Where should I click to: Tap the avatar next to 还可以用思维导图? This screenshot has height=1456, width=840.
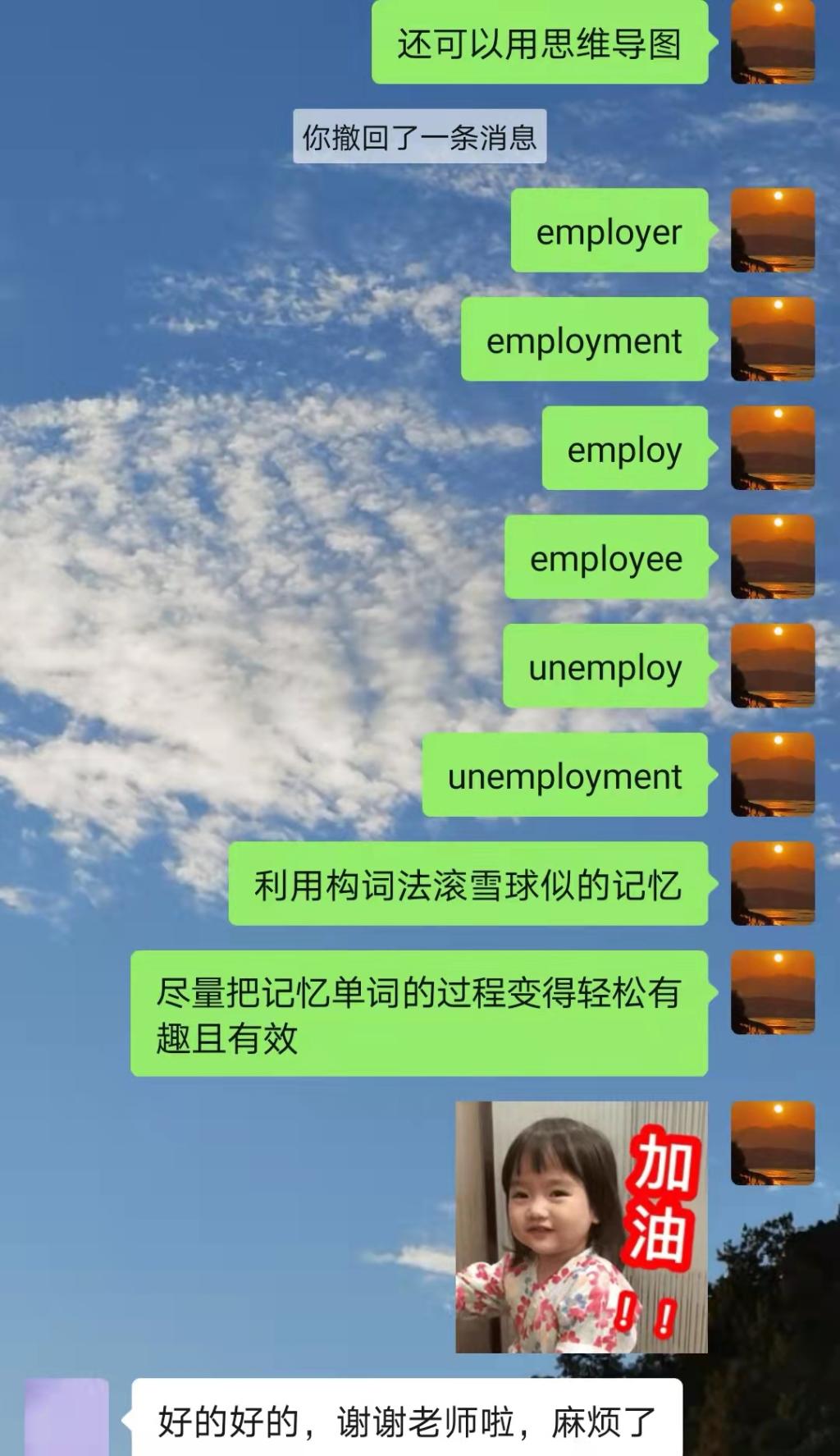(x=772, y=42)
